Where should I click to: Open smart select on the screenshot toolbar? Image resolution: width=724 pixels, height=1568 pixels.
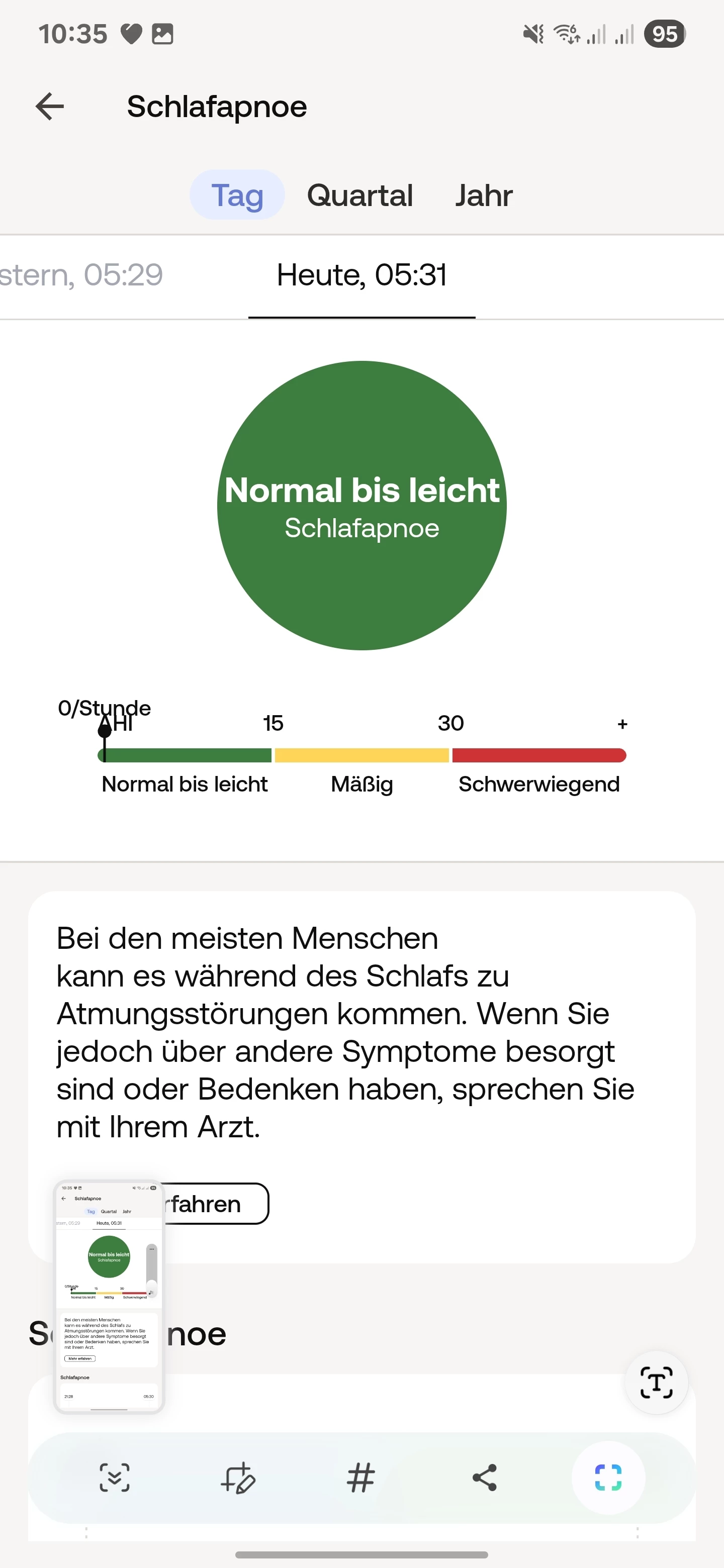pyautogui.click(x=608, y=1478)
